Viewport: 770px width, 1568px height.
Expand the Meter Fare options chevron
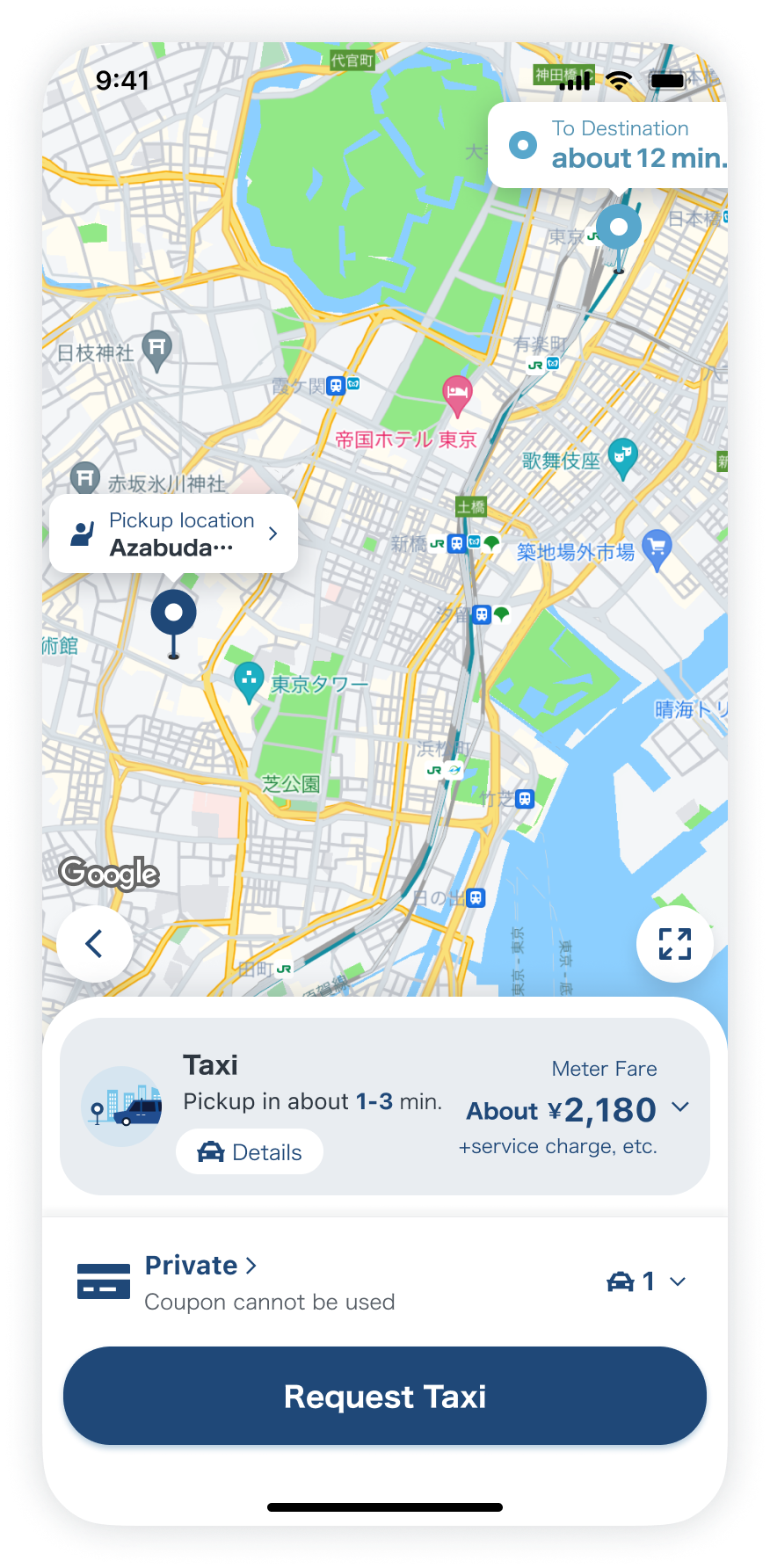(680, 1107)
